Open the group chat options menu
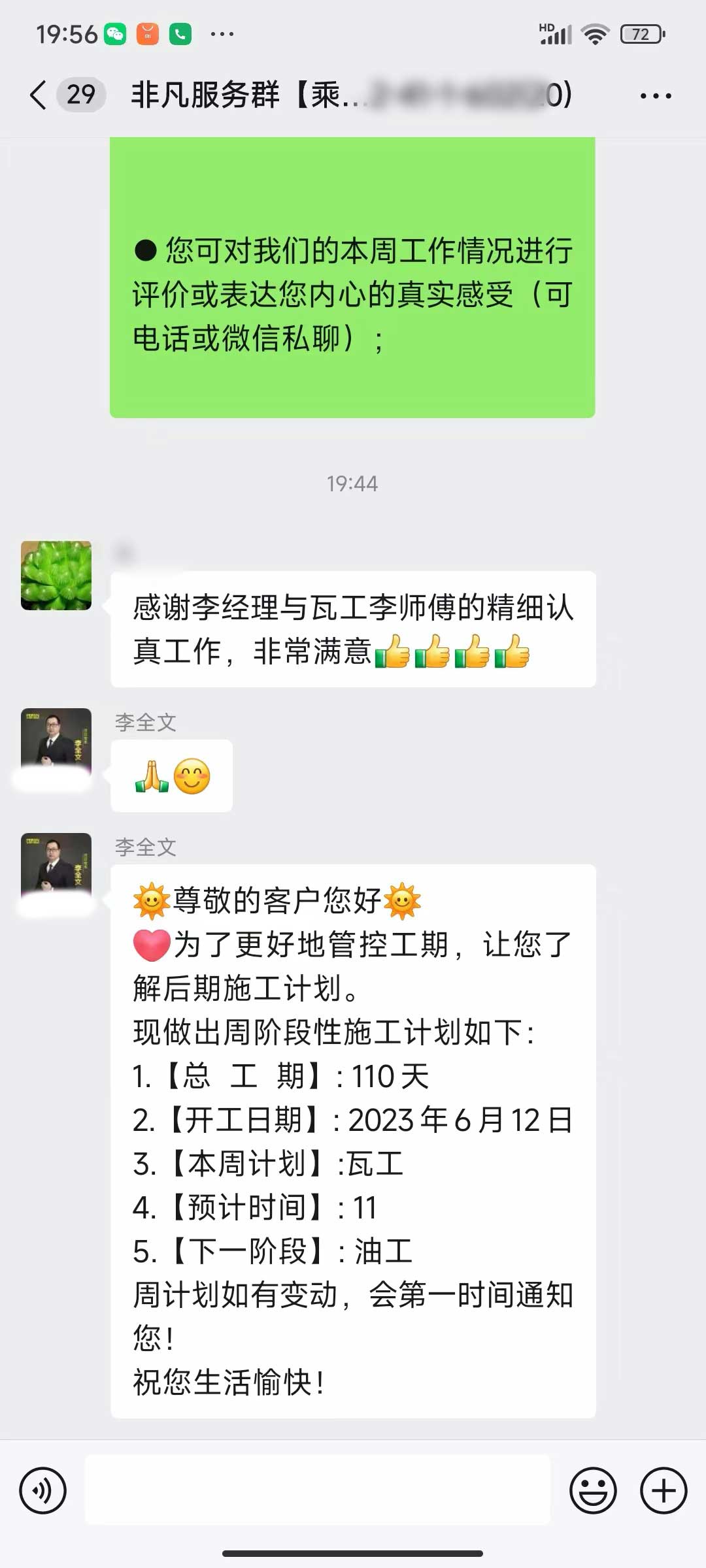This screenshot has width=706, height=1568. pos(655,96)
